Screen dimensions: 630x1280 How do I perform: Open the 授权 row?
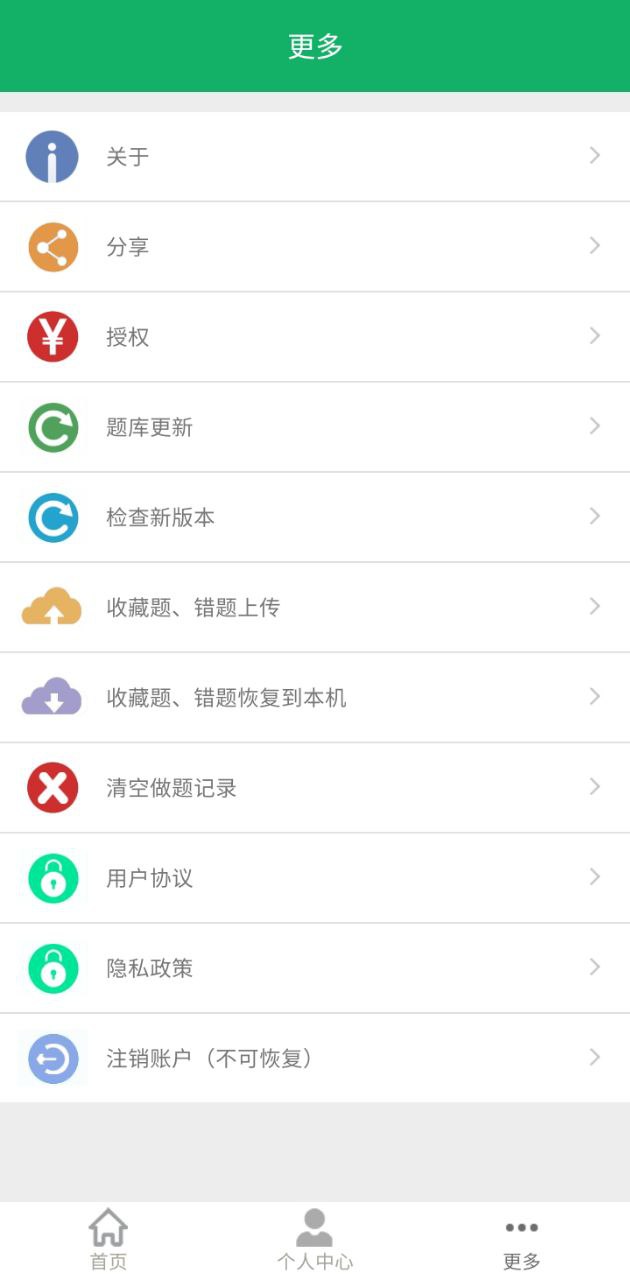coord(315,337)
